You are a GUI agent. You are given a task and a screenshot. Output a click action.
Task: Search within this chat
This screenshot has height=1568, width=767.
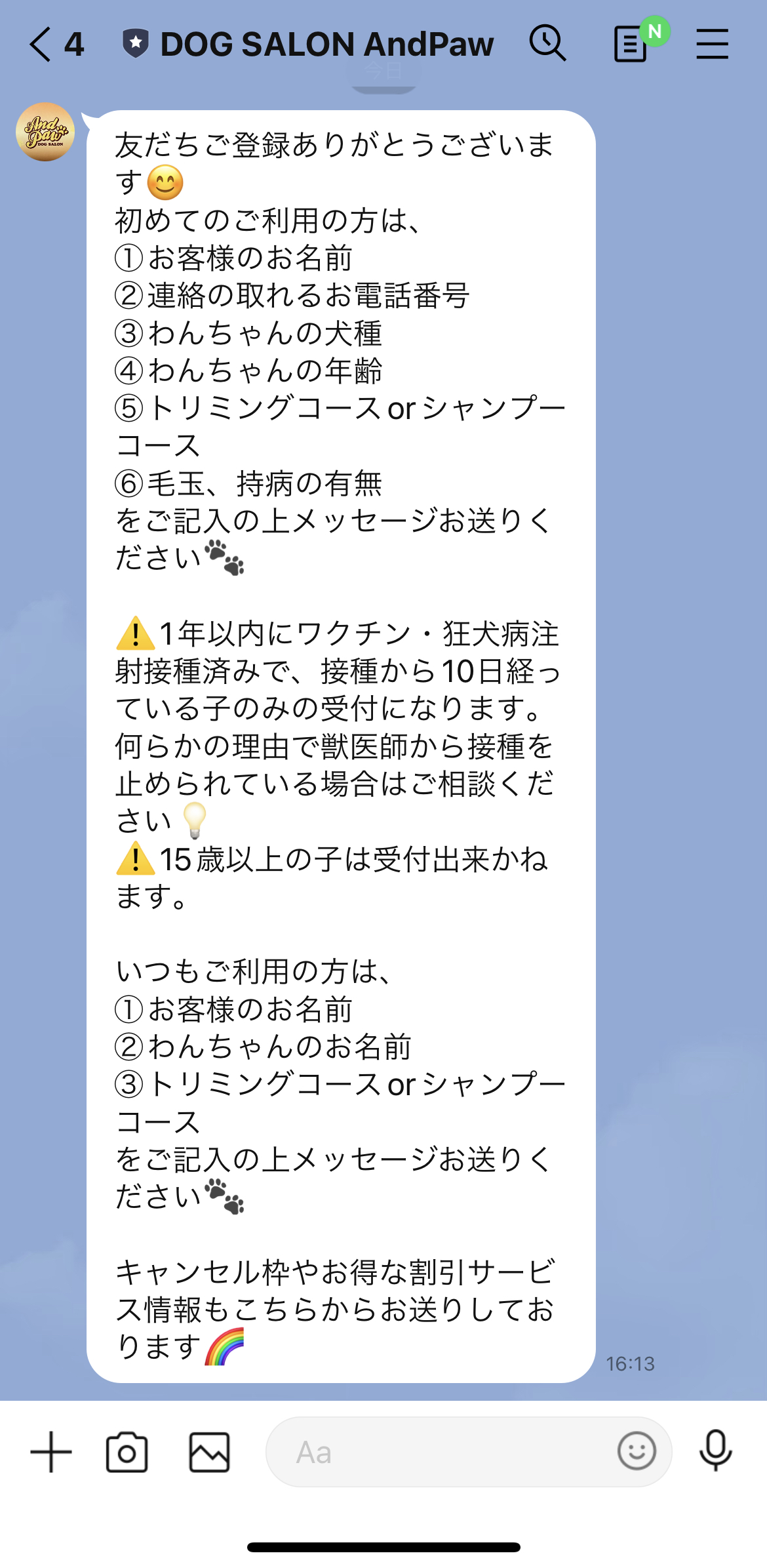point(547,44)
